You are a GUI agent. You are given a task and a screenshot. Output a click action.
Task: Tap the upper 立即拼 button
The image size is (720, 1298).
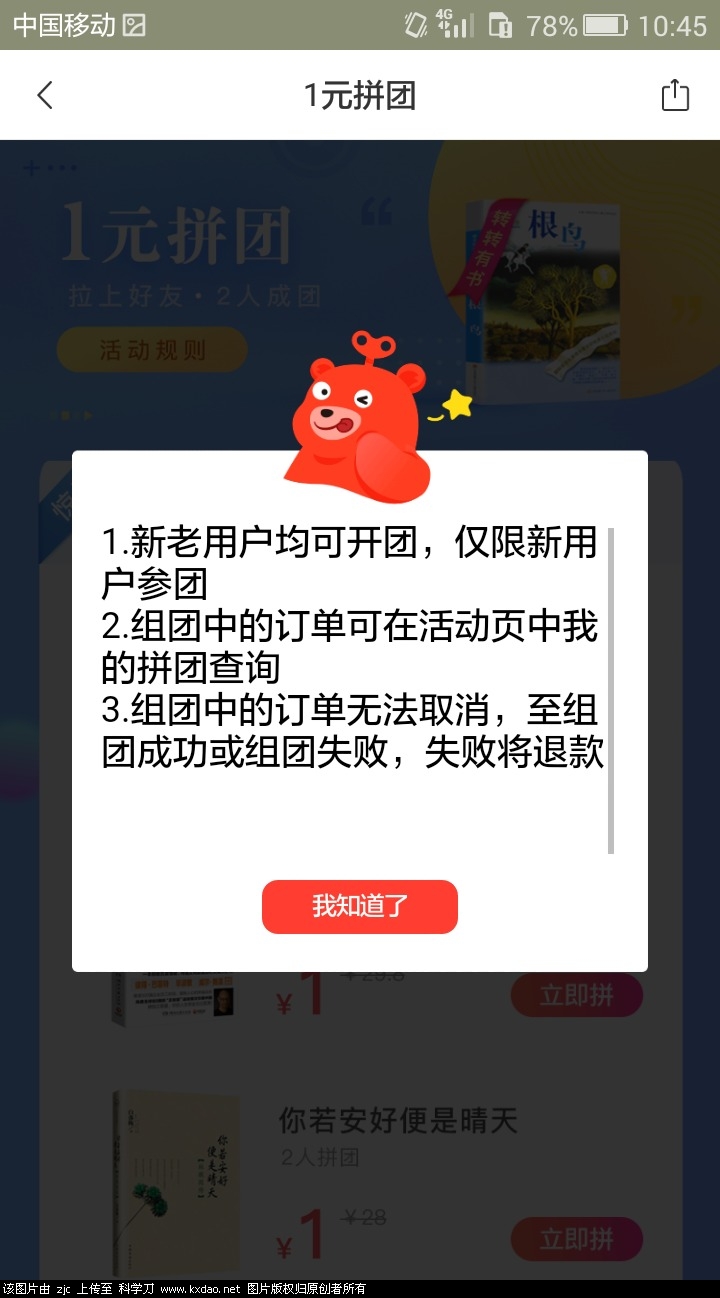pos(577,994)
